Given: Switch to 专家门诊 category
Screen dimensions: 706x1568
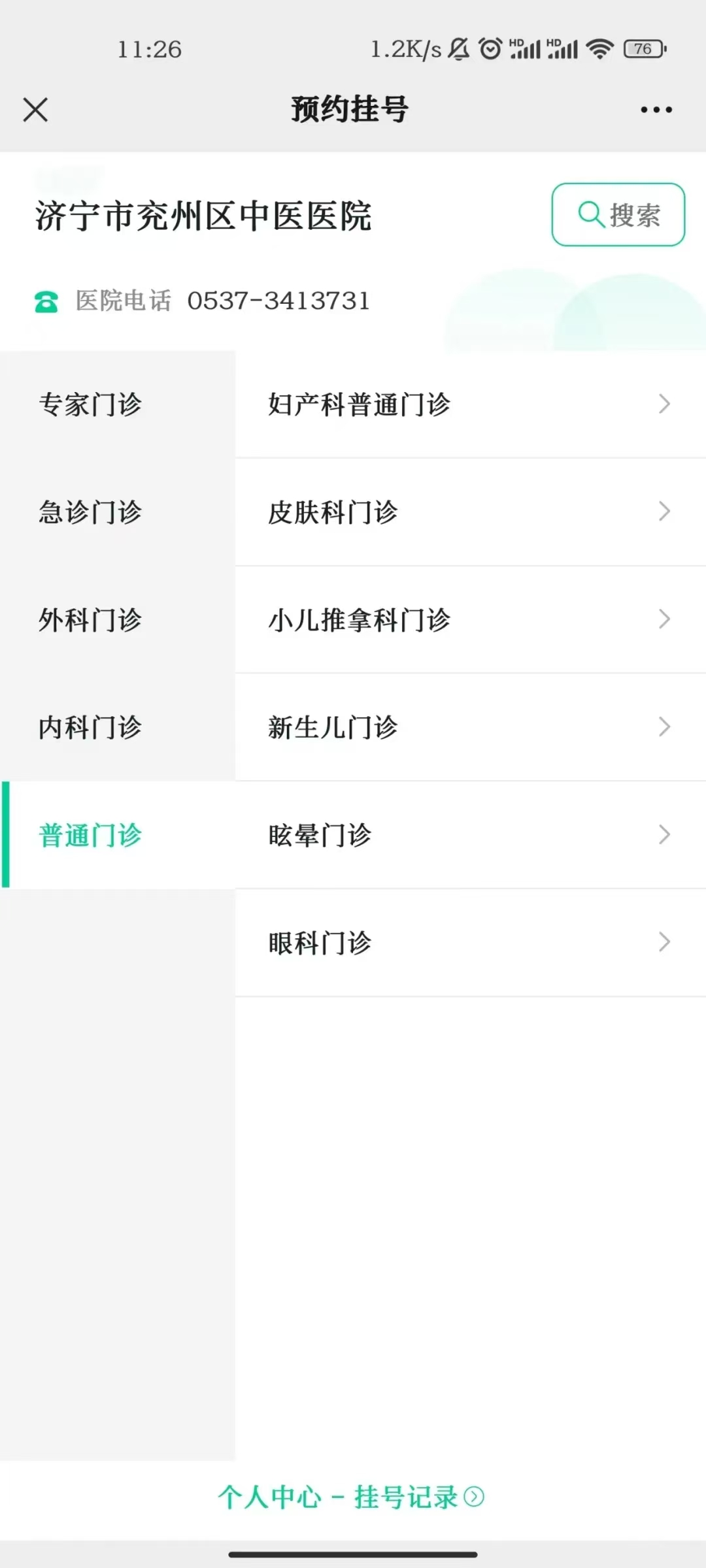Looking at the screenshot, I should 118,404.
